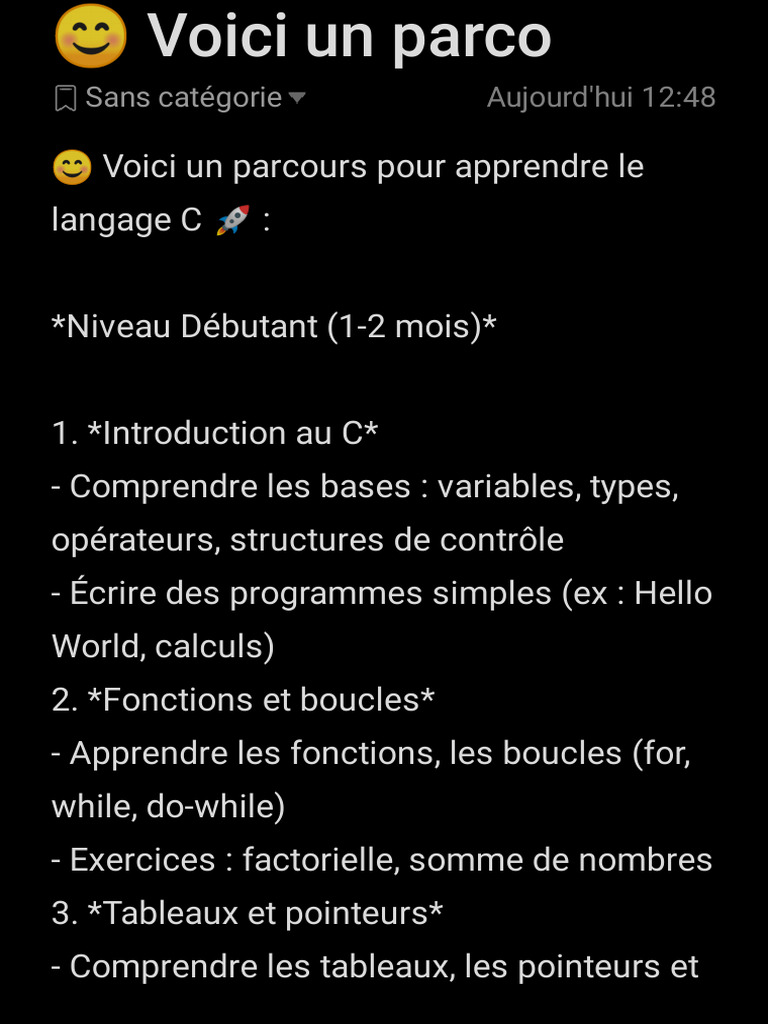
Task: Place cursor in the note body text
Action: coord(382,566)
